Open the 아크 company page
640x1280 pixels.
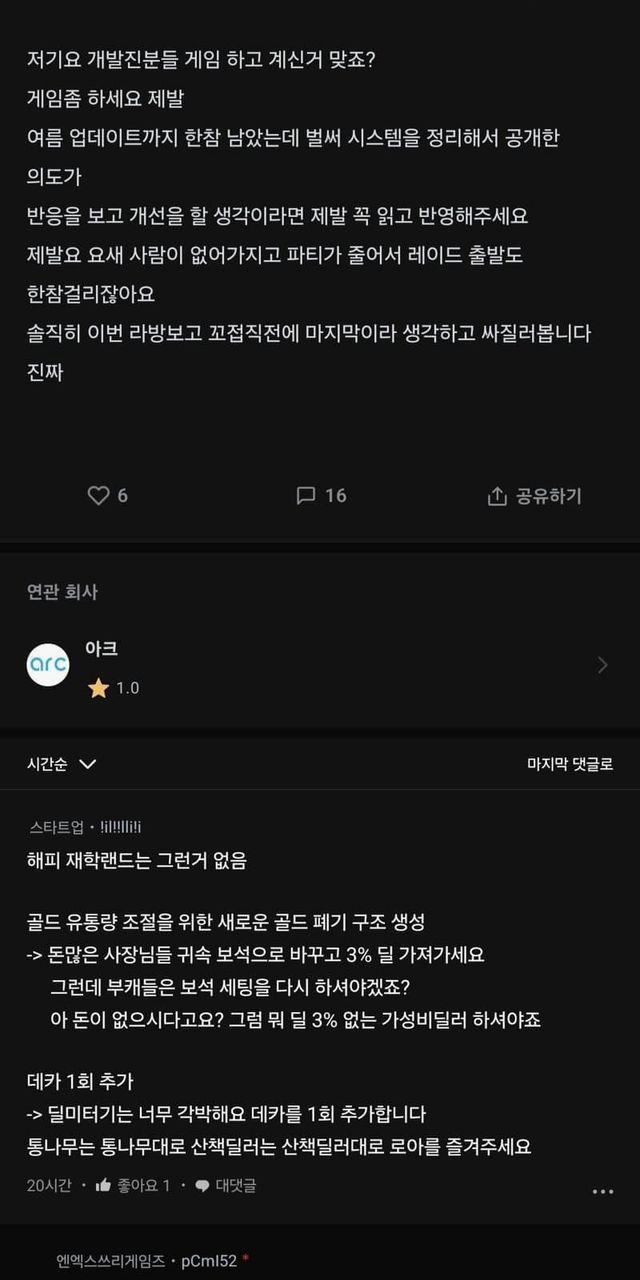pos(320,665)
